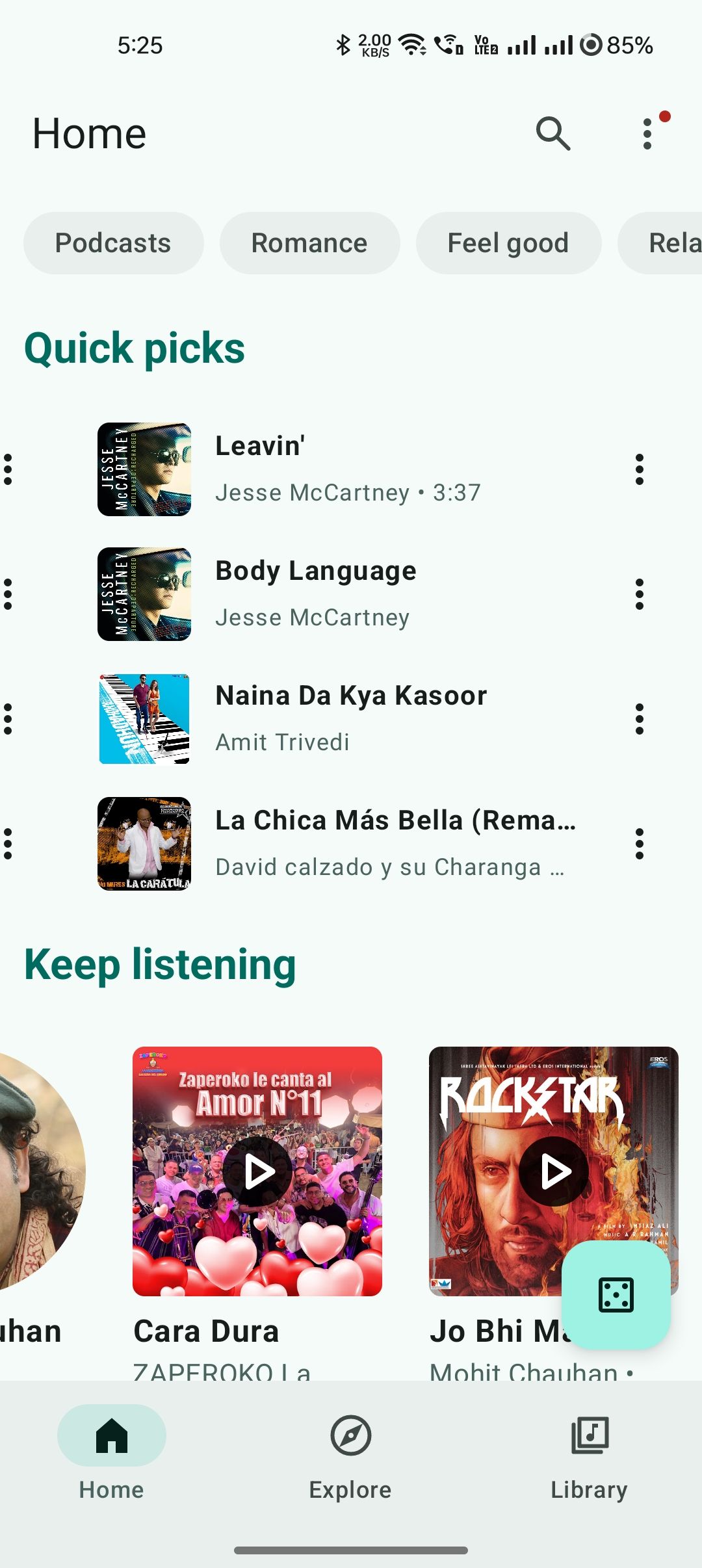Open the overflow menu in the app bar
The height and width of the screenshot is (1568, 702).
(x=647, y=134)
